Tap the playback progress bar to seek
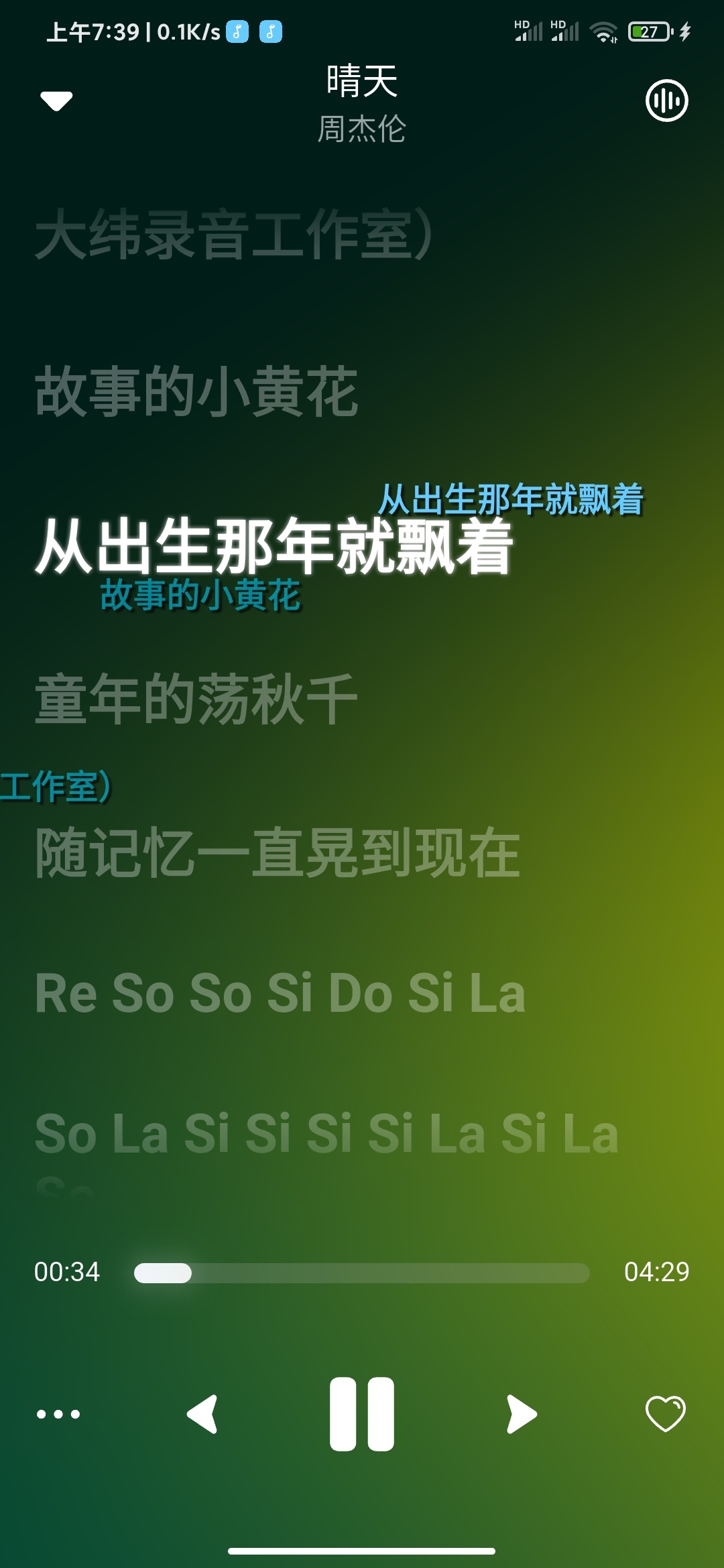Screen dimensions: 724x1568 point(362,1272)
